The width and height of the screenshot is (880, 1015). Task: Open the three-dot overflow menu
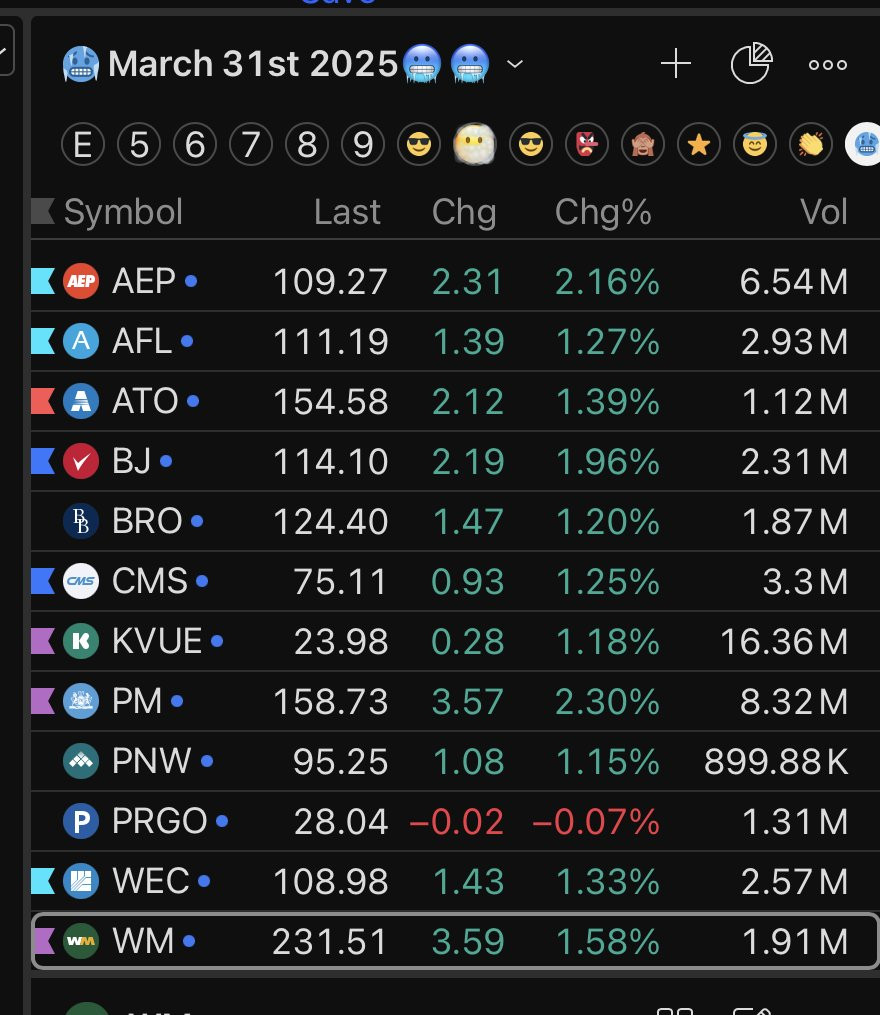[827, 65]
